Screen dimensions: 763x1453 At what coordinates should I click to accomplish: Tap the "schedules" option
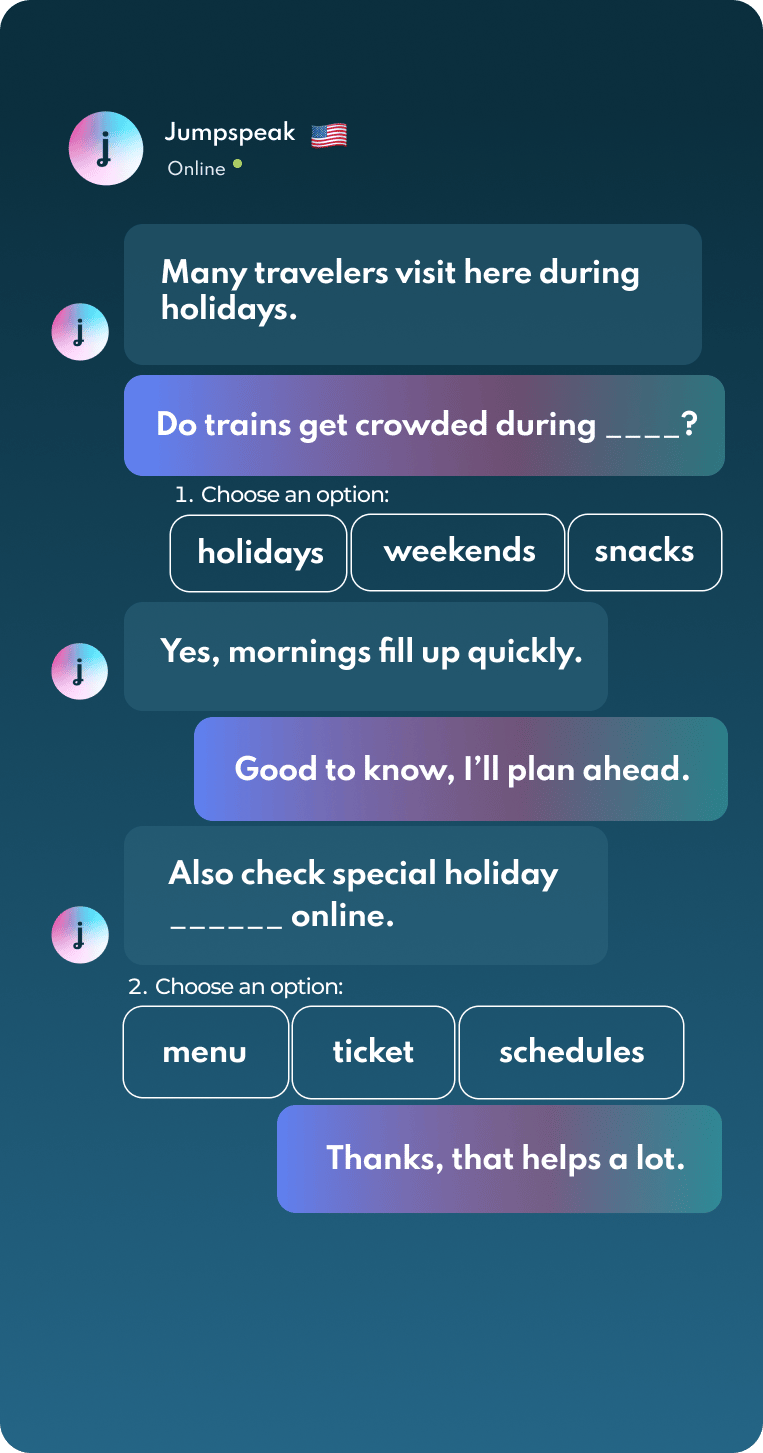pyautogui.click(x=571, y=1052)
